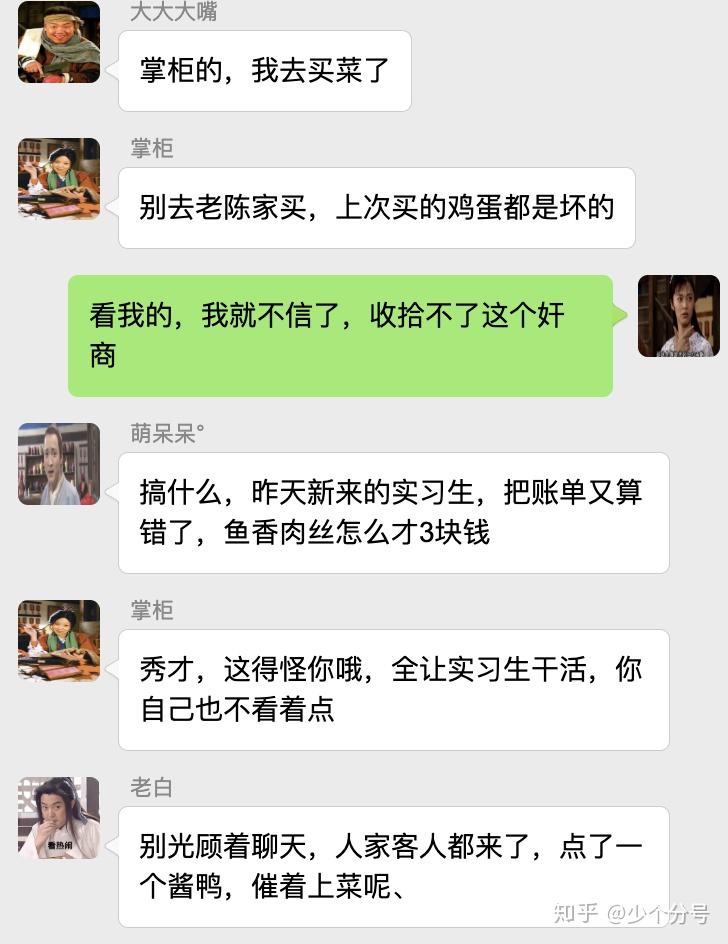
Task: Tap 掌柜's avatar beside the 秀才，这得怪你哦 message
Action: (x=59, y=640)
